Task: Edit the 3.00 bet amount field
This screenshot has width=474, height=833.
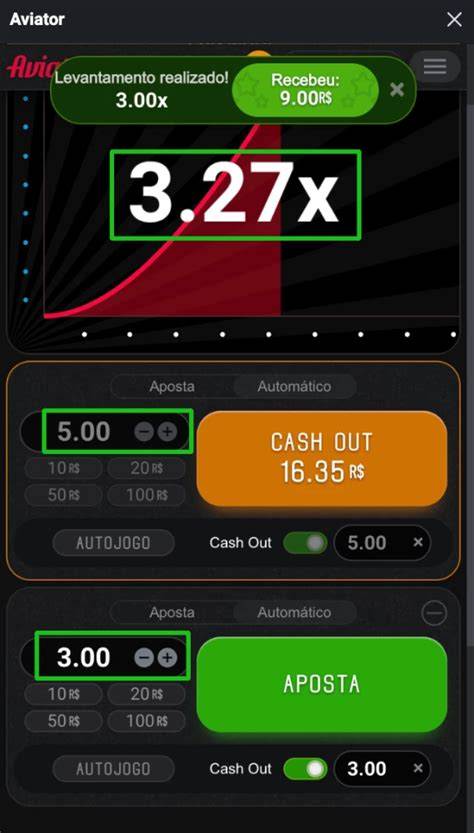Action: tap(83, 657)
